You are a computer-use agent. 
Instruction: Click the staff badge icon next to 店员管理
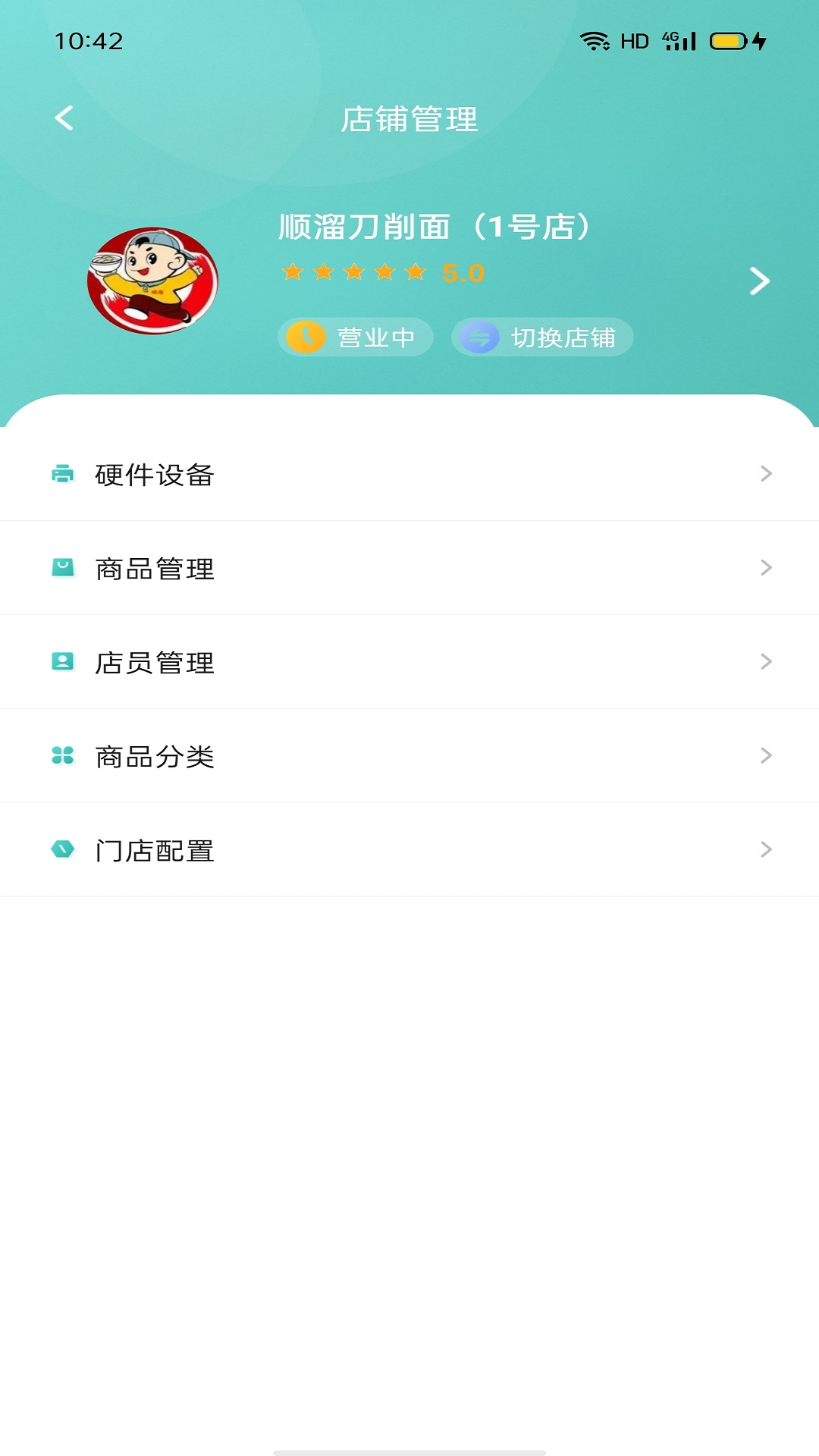pos(62,661)
